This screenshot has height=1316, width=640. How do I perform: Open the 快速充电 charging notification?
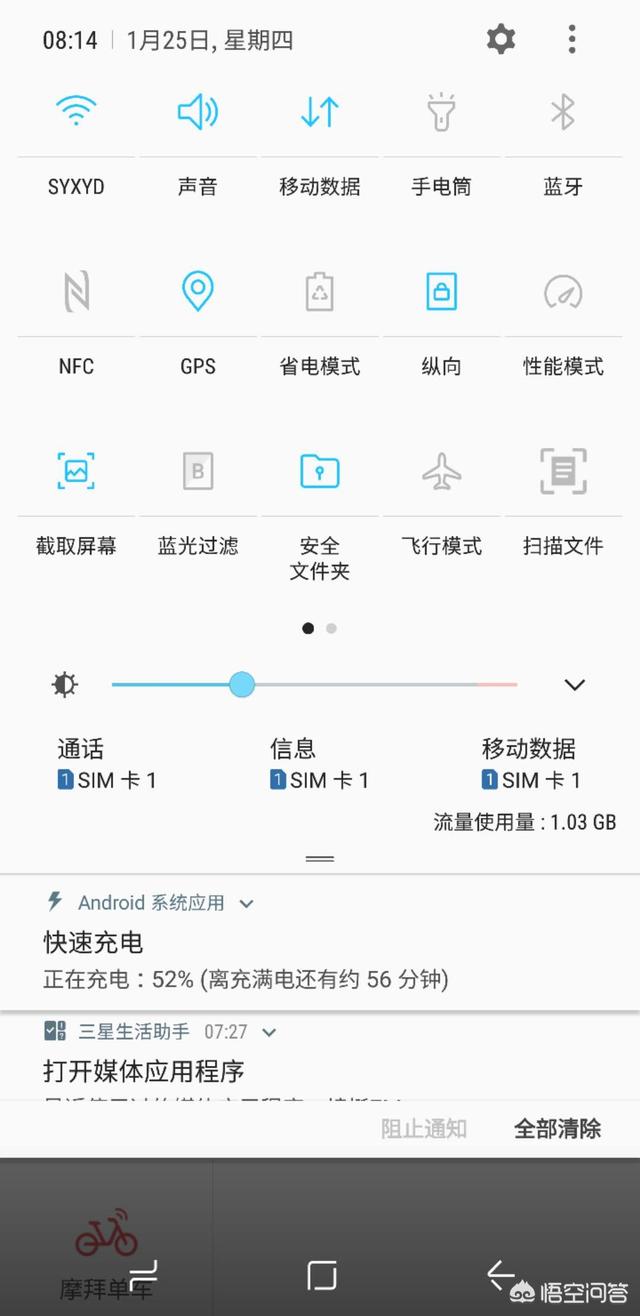tap(320, 942)
